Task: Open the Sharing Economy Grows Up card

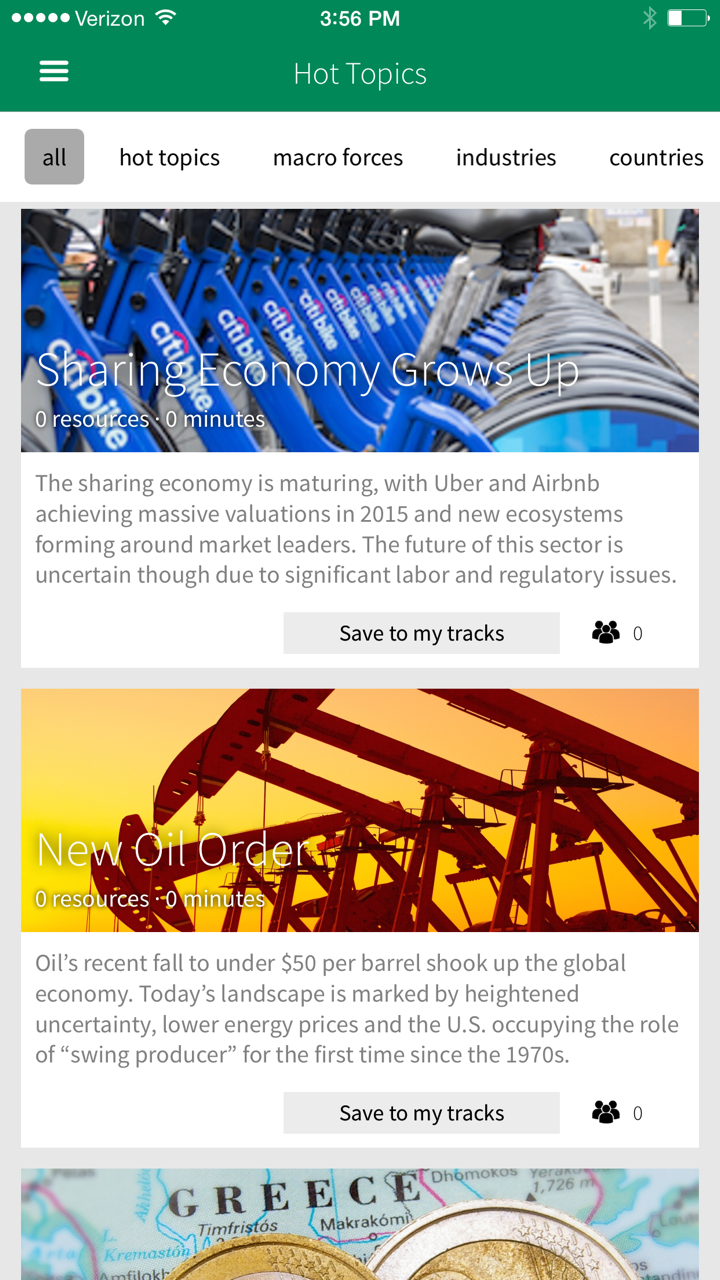Action: coord(360,331)
